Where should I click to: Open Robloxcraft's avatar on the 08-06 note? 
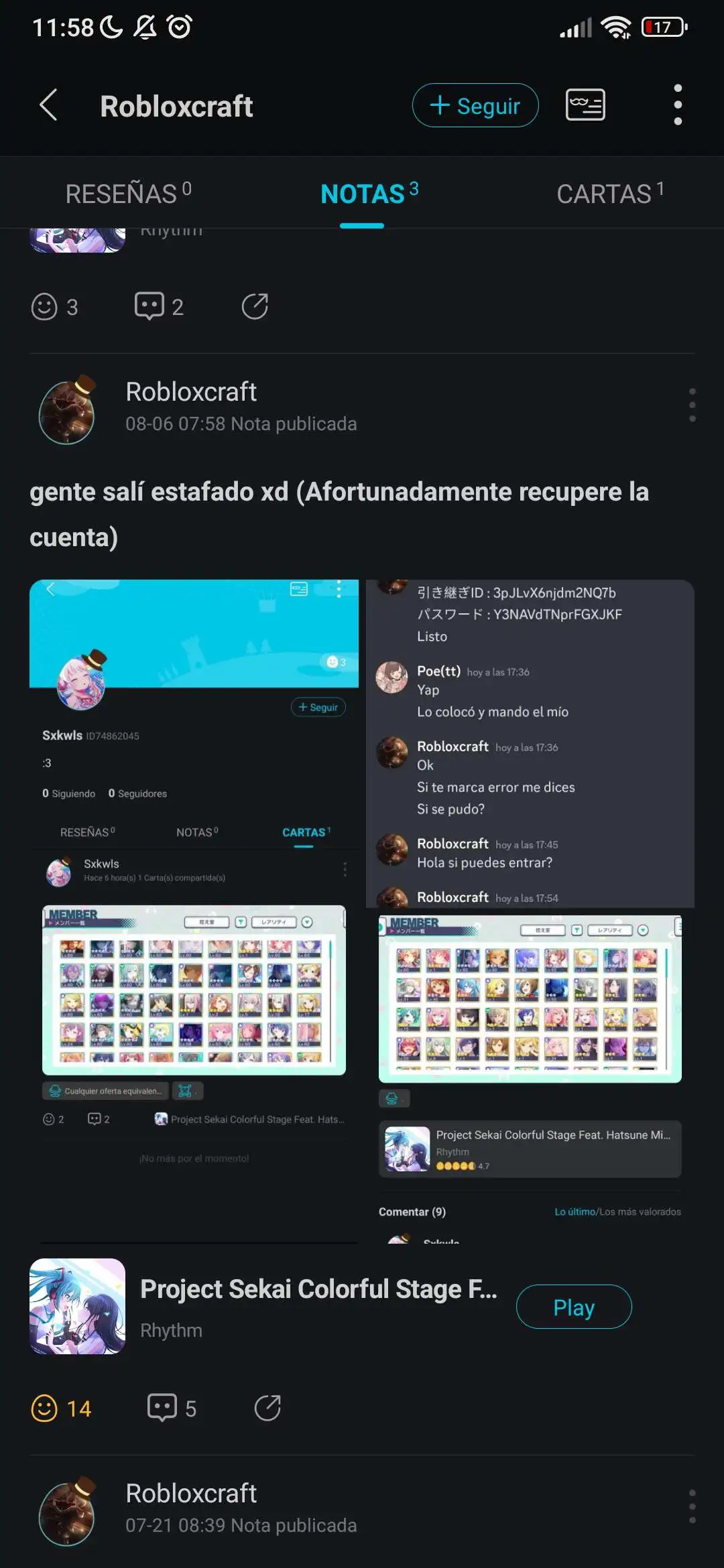pyautogui.click(x=67, y=411)
